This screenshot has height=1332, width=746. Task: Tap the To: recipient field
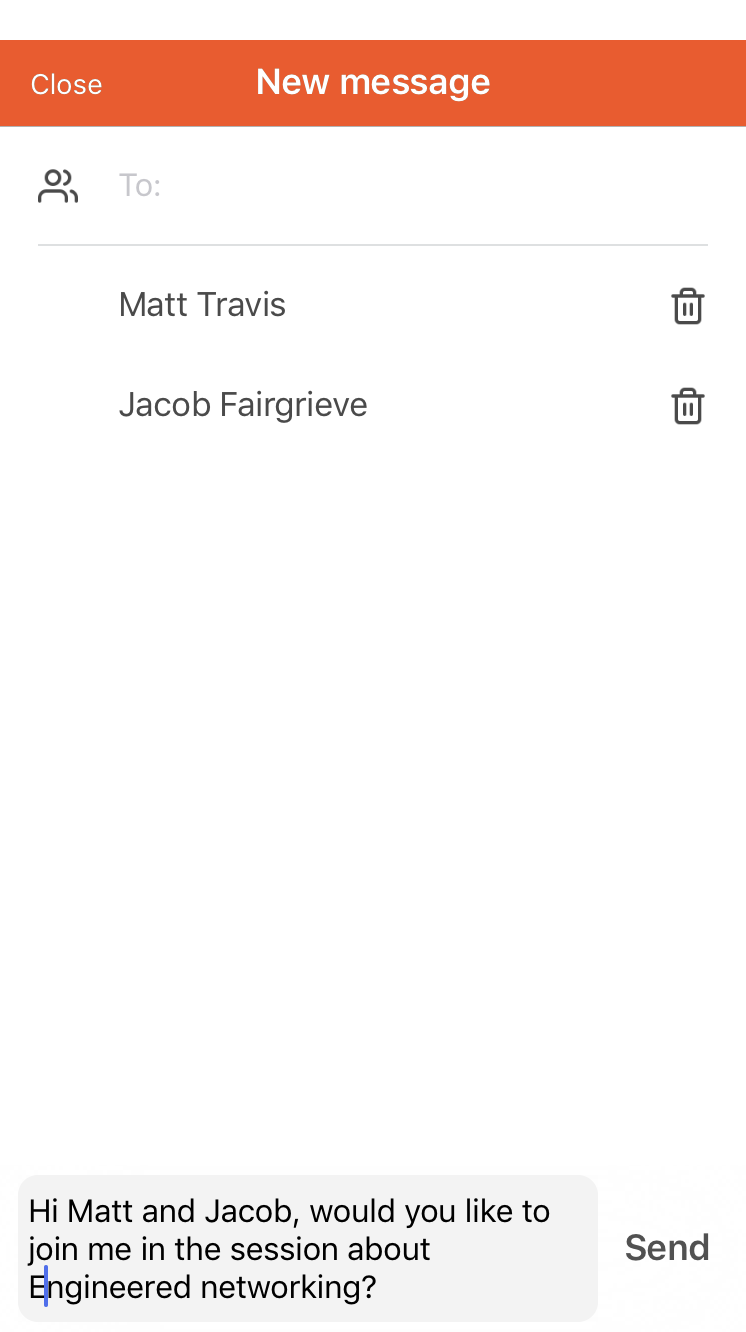click(x=412, y=185)
